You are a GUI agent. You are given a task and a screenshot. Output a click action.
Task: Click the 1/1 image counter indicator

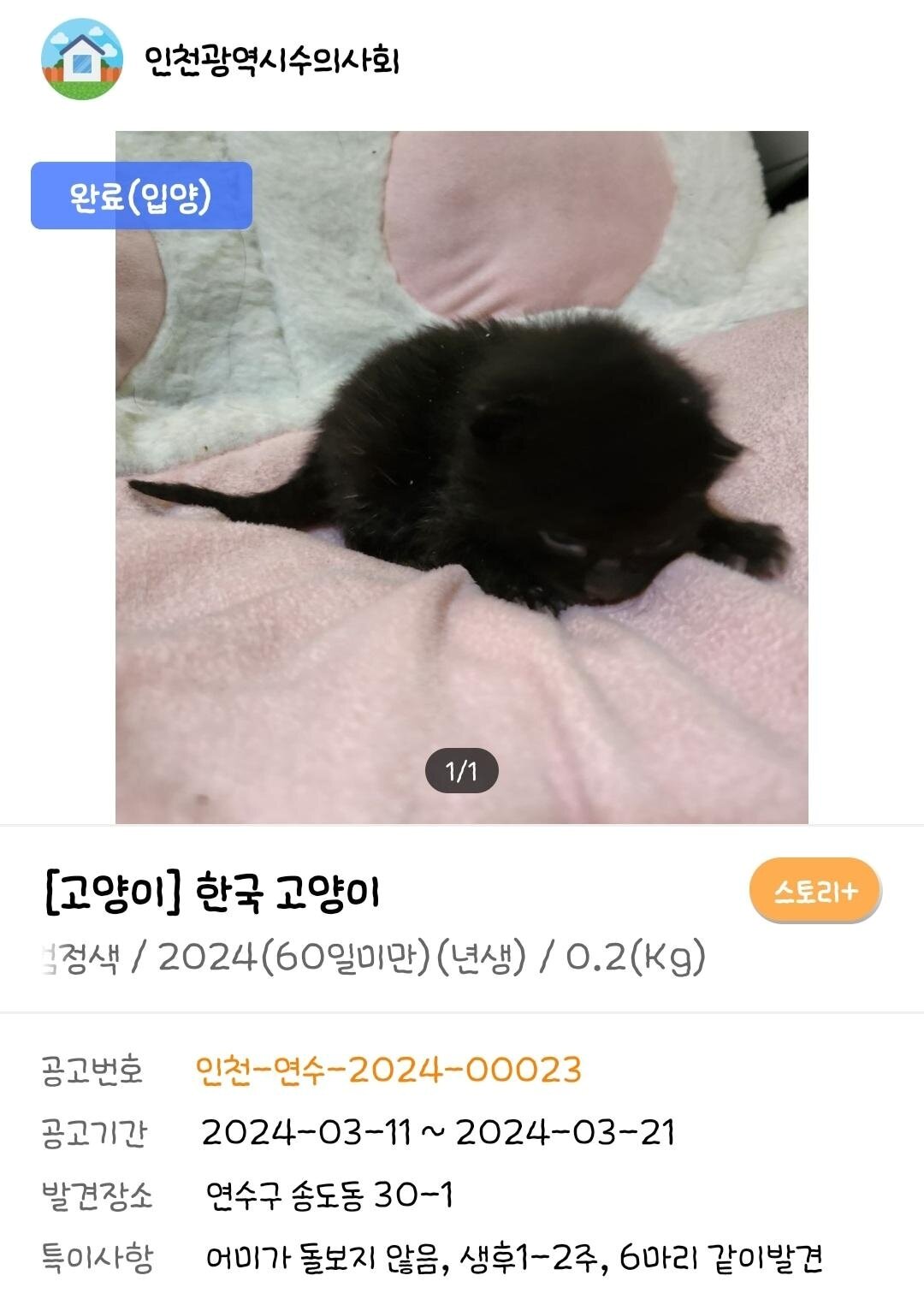tap(462, 771)
